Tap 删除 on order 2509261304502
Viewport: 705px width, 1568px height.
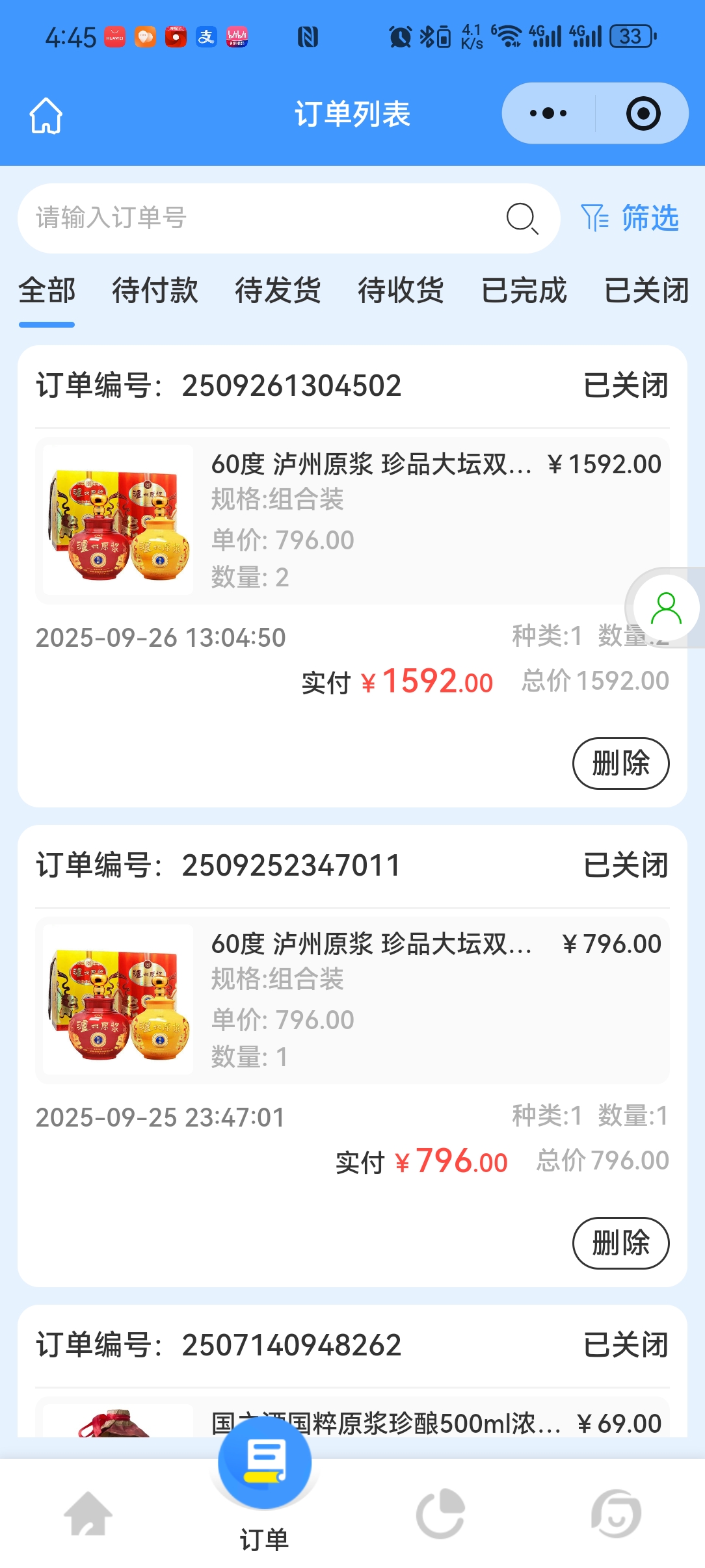[620, 764]
